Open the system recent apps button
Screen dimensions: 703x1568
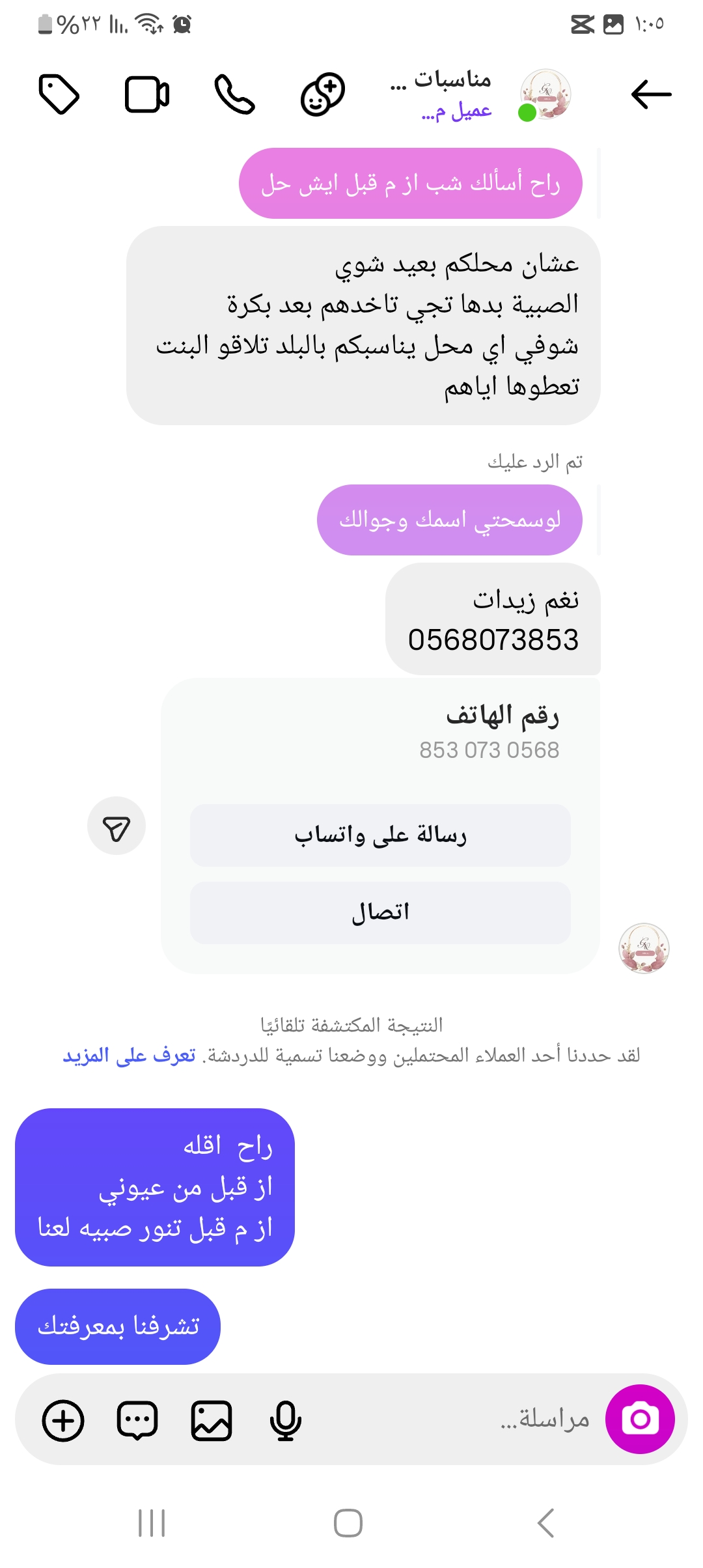(x=152, y=1523)
